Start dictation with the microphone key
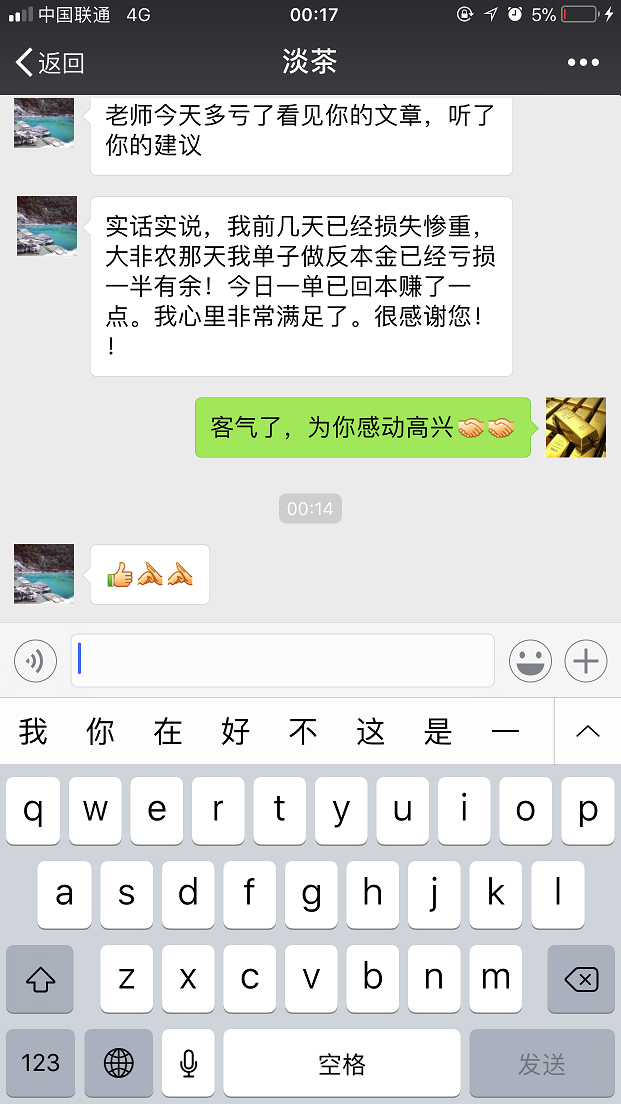This screenshot has width=621, height=1104. (188, 1062)
